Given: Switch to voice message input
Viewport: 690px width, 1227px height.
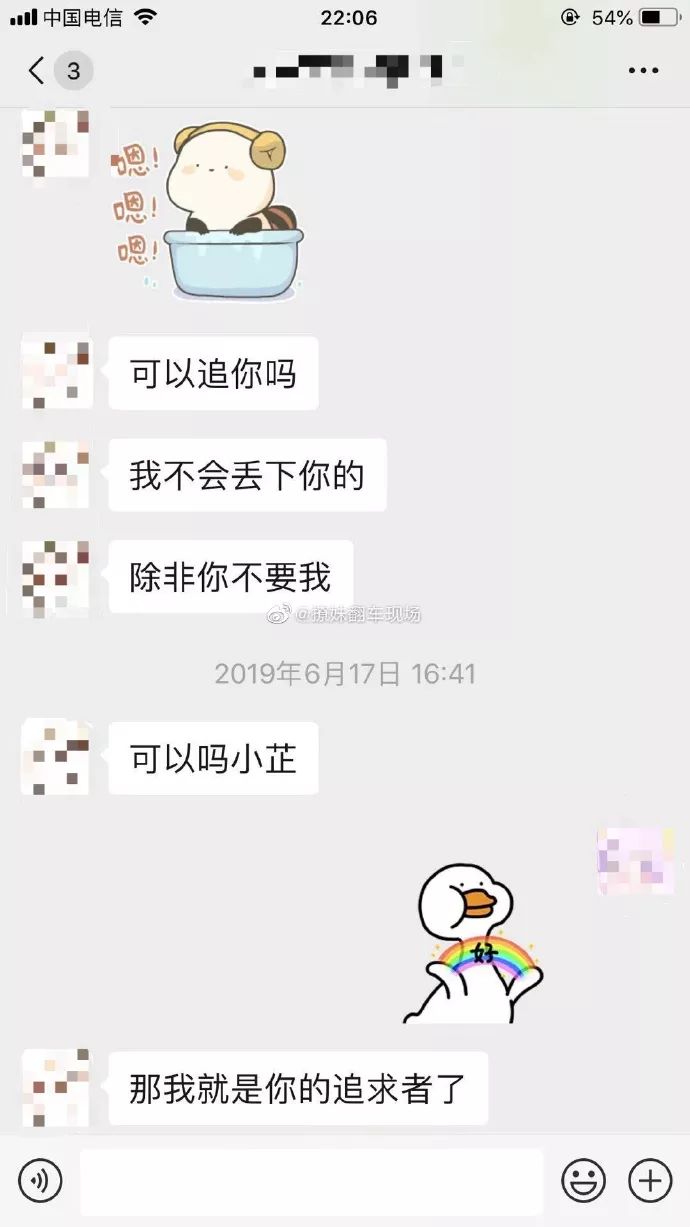Looking at the screenshot, I should tap(40, 1181).
